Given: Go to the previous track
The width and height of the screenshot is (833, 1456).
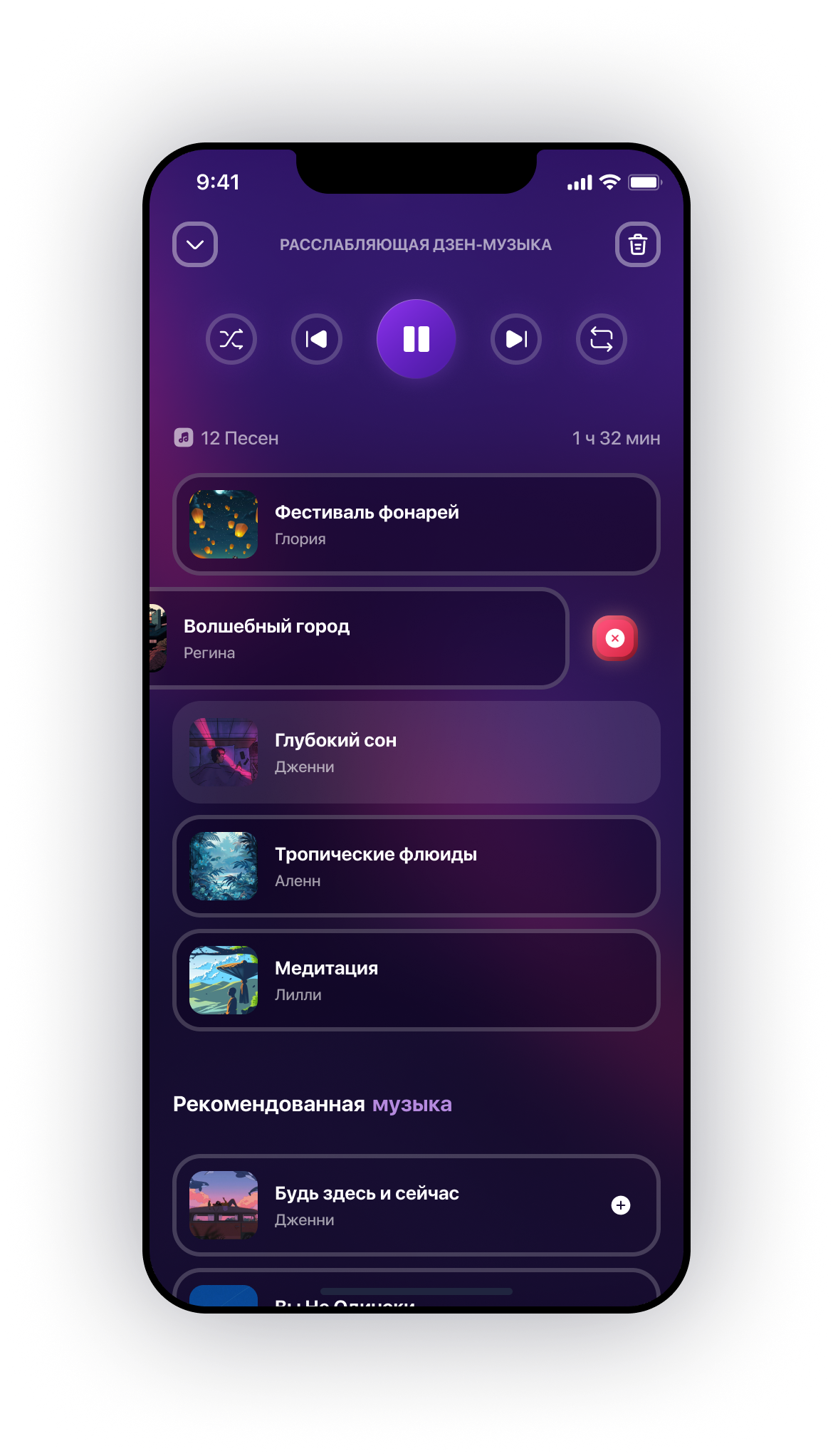Looking at the screenshot, I should 317,339.
